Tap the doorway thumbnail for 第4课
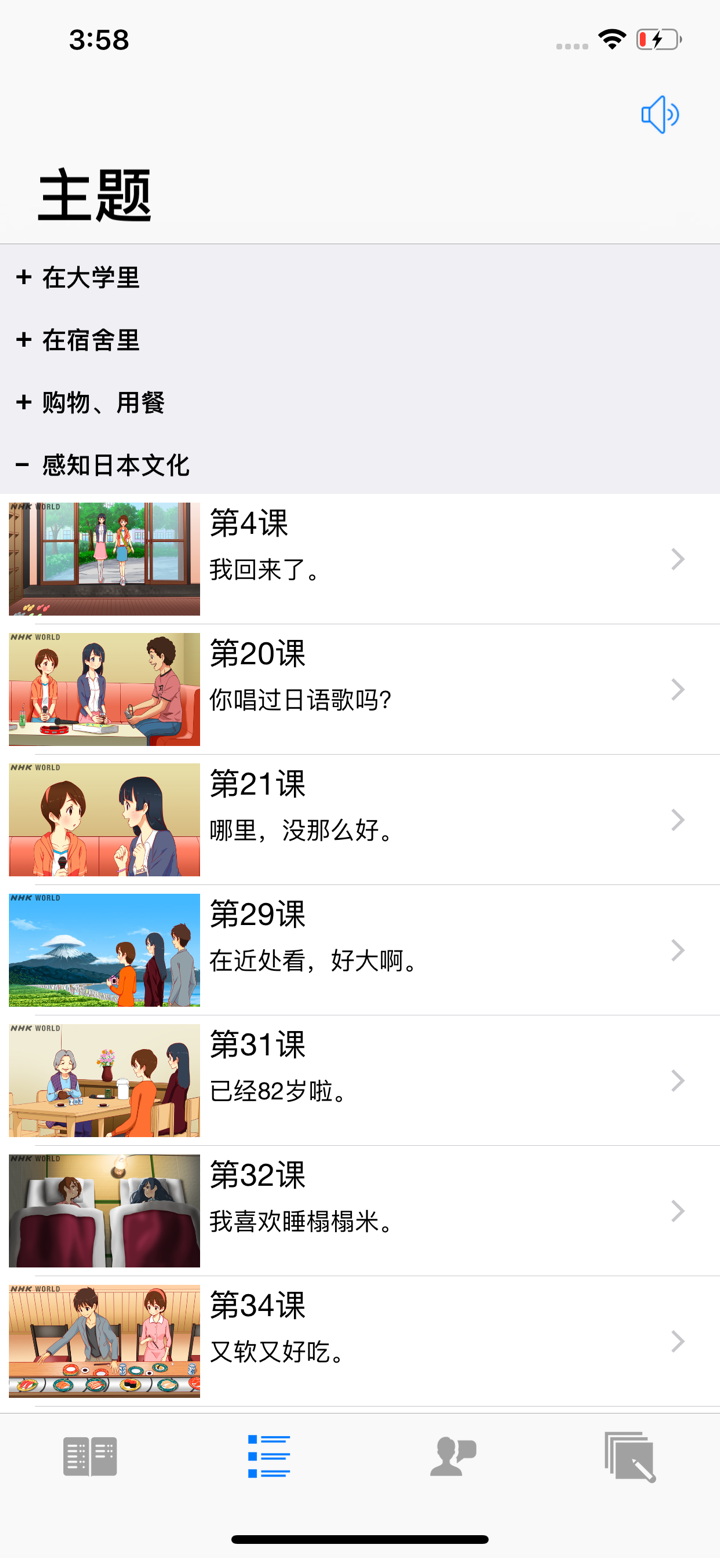Viewport: 720px width, 1558px height. 104,558
